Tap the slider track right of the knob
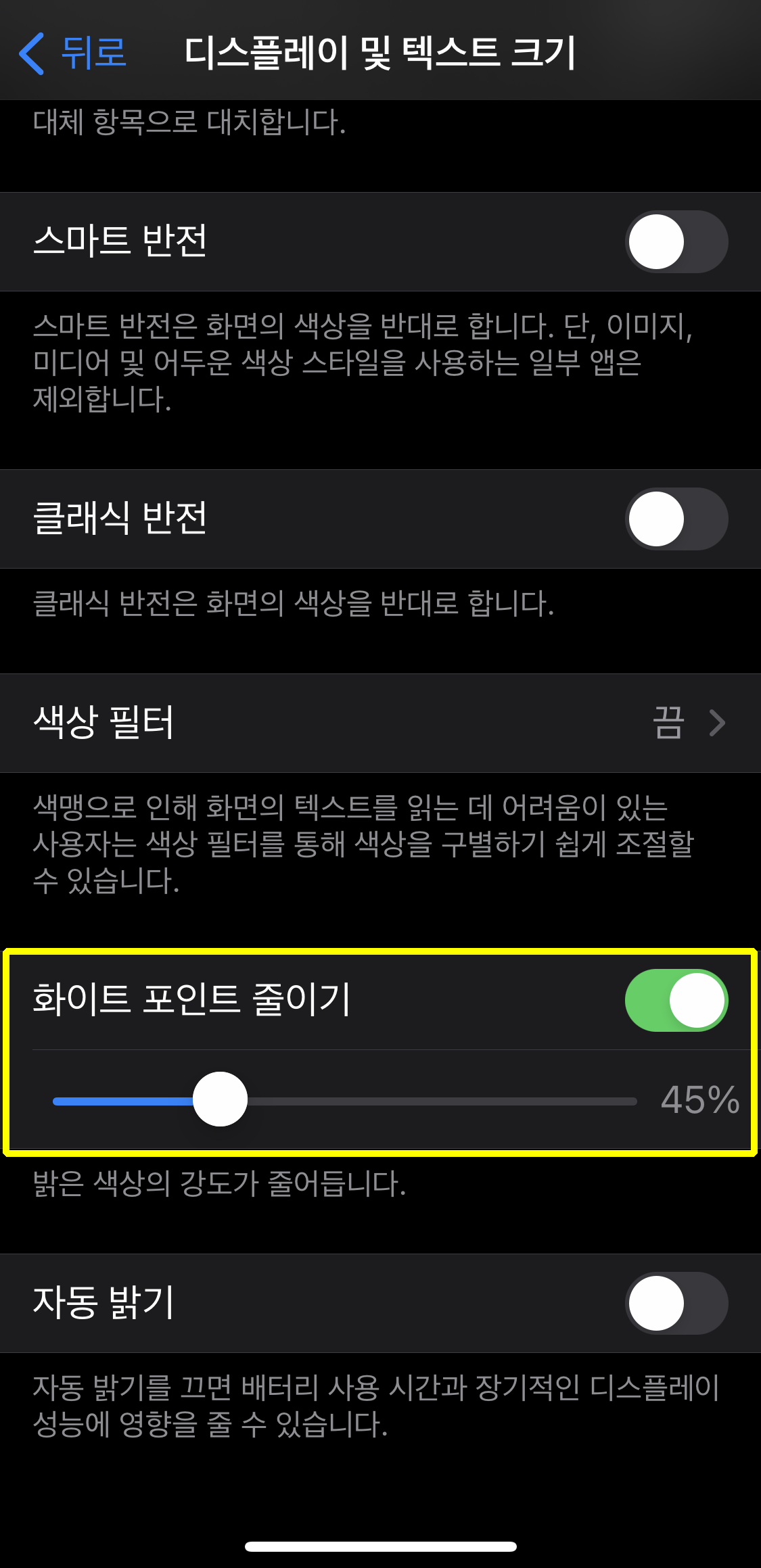This screenshot has width=761, height=1568. click(x=440, y=1101)
